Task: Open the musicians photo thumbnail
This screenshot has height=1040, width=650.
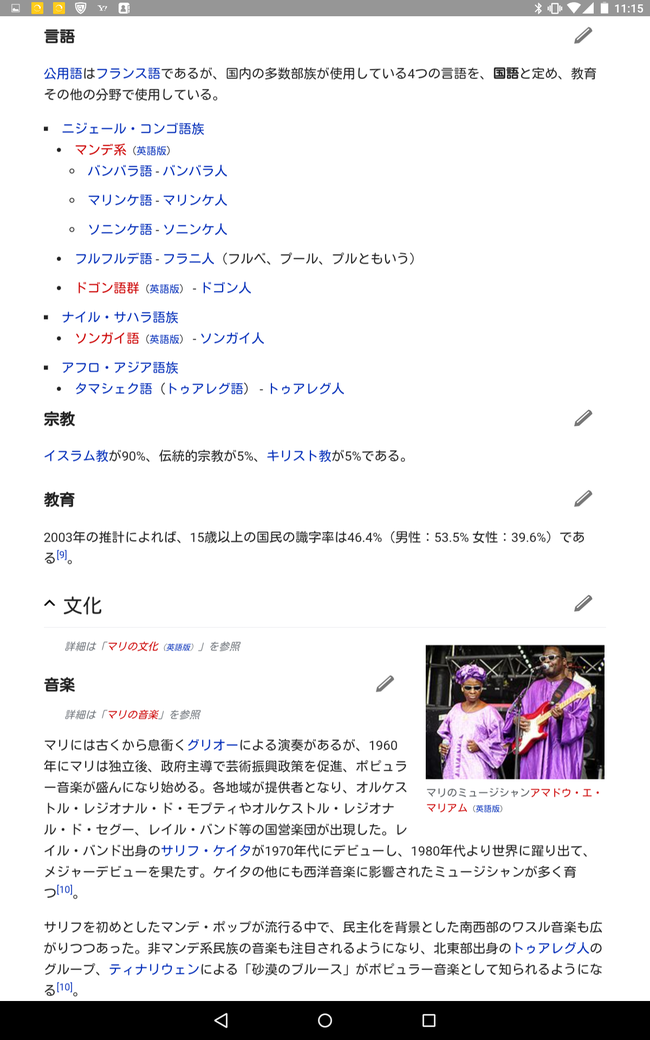Action: coord(514,711)
